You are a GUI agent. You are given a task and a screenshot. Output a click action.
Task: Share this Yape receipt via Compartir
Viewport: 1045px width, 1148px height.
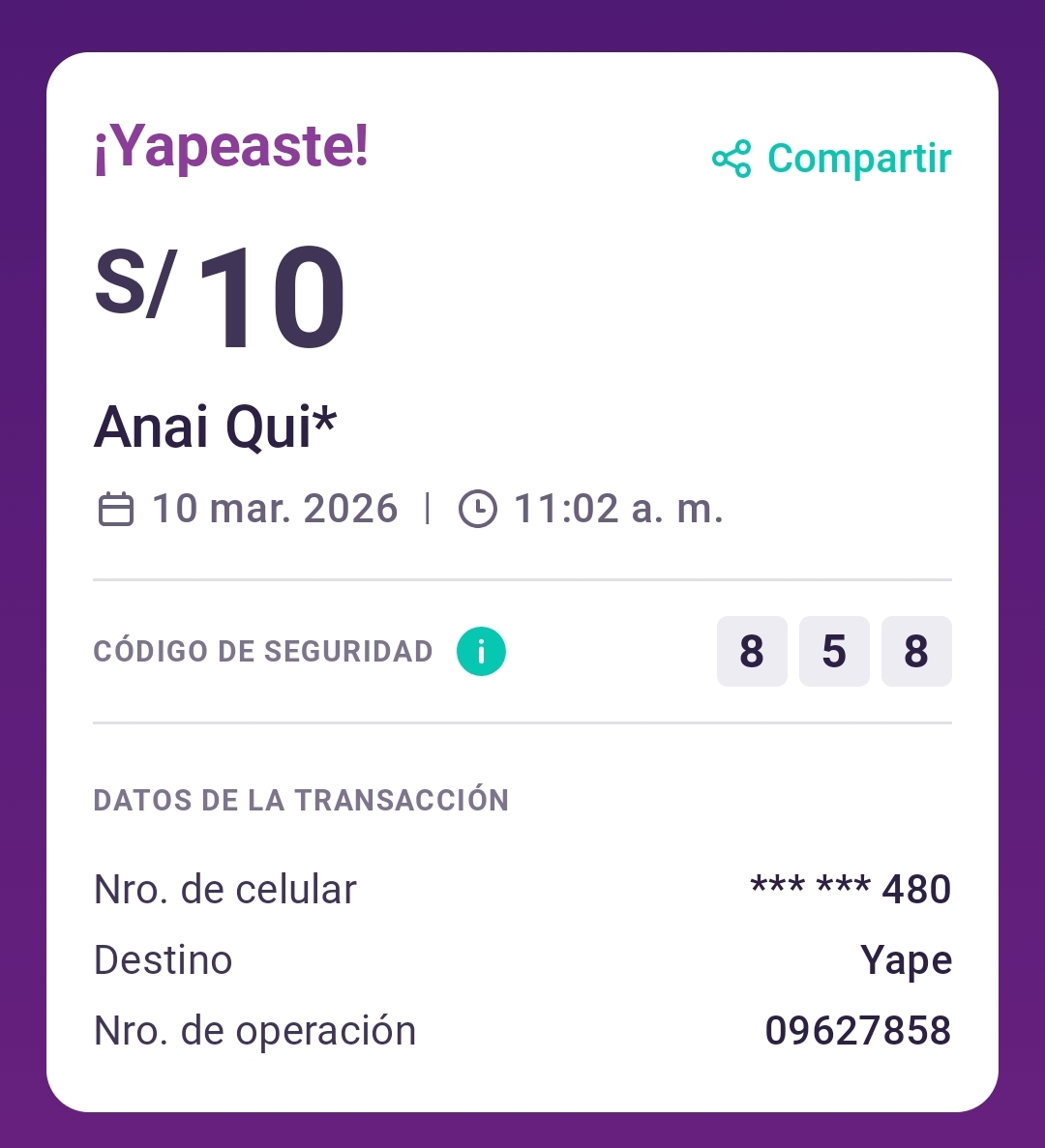pos(832,160)
